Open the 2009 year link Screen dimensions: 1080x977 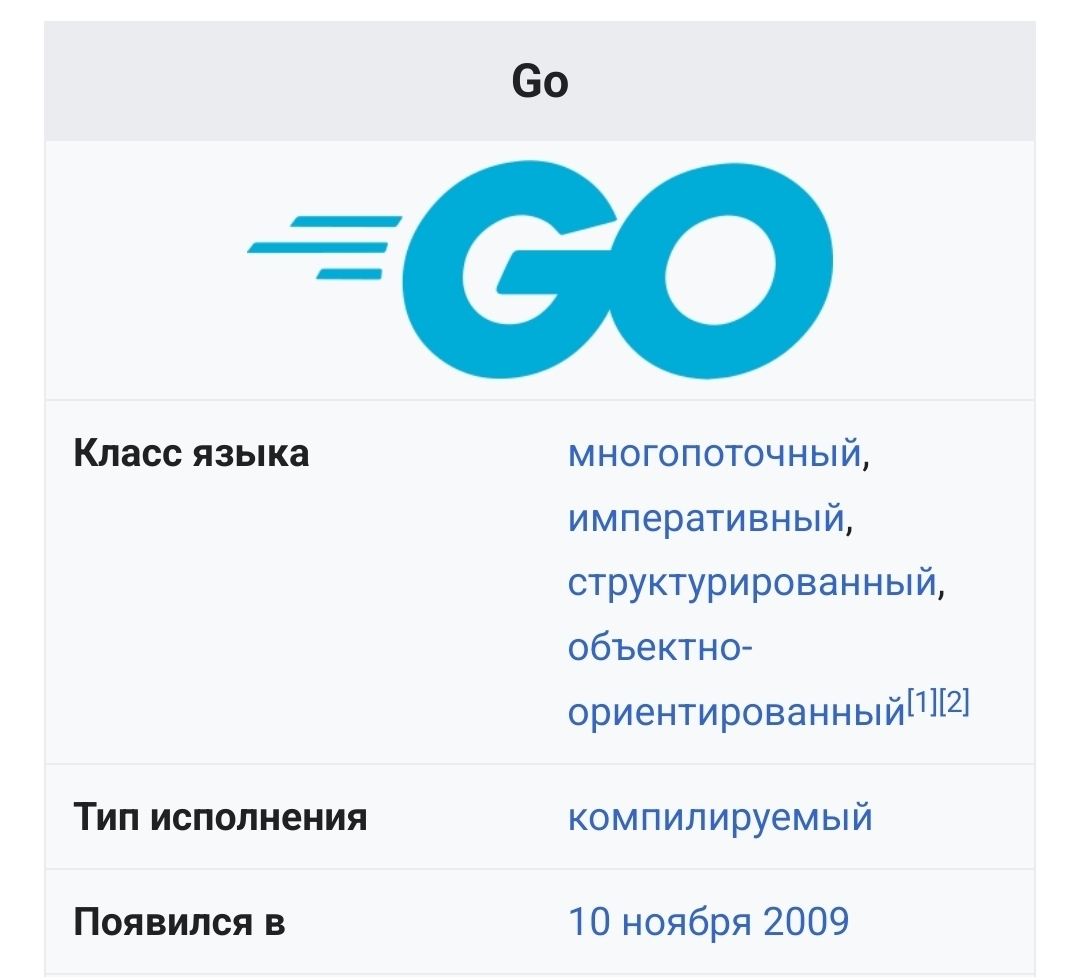pyautogui.click(x=806, y=922)
